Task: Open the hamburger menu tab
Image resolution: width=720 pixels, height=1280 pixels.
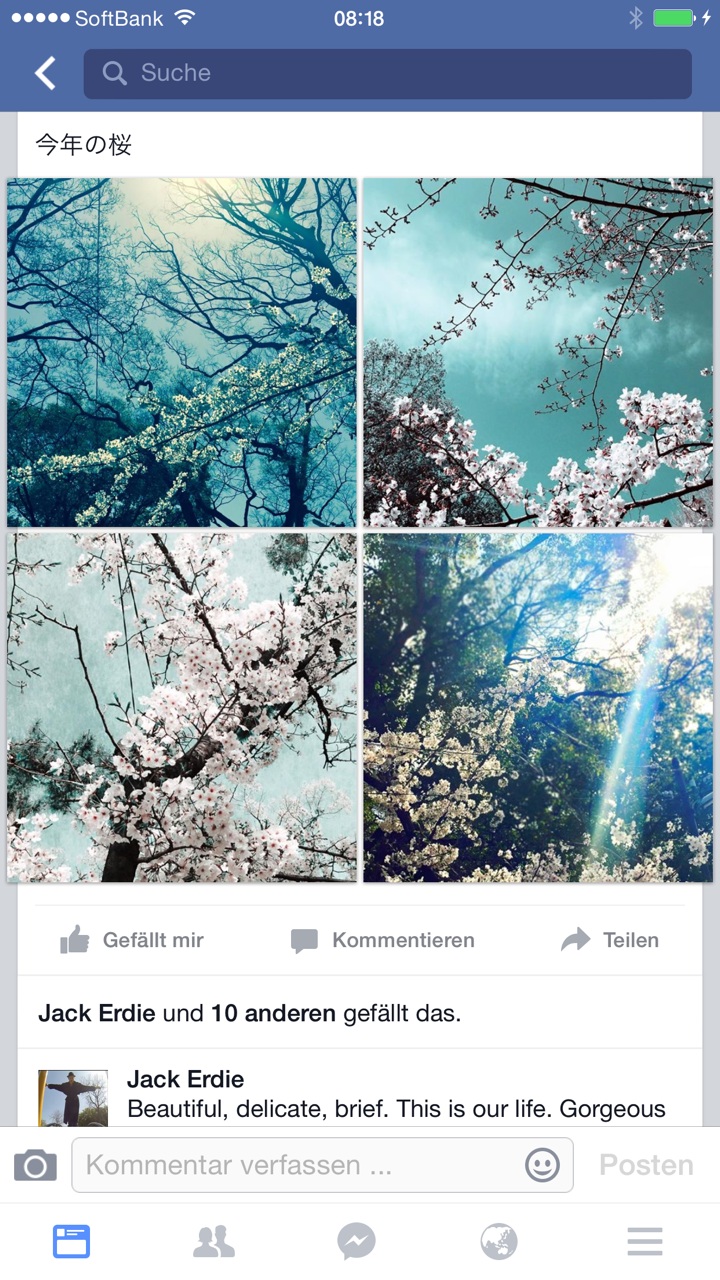Action: 645,1241
